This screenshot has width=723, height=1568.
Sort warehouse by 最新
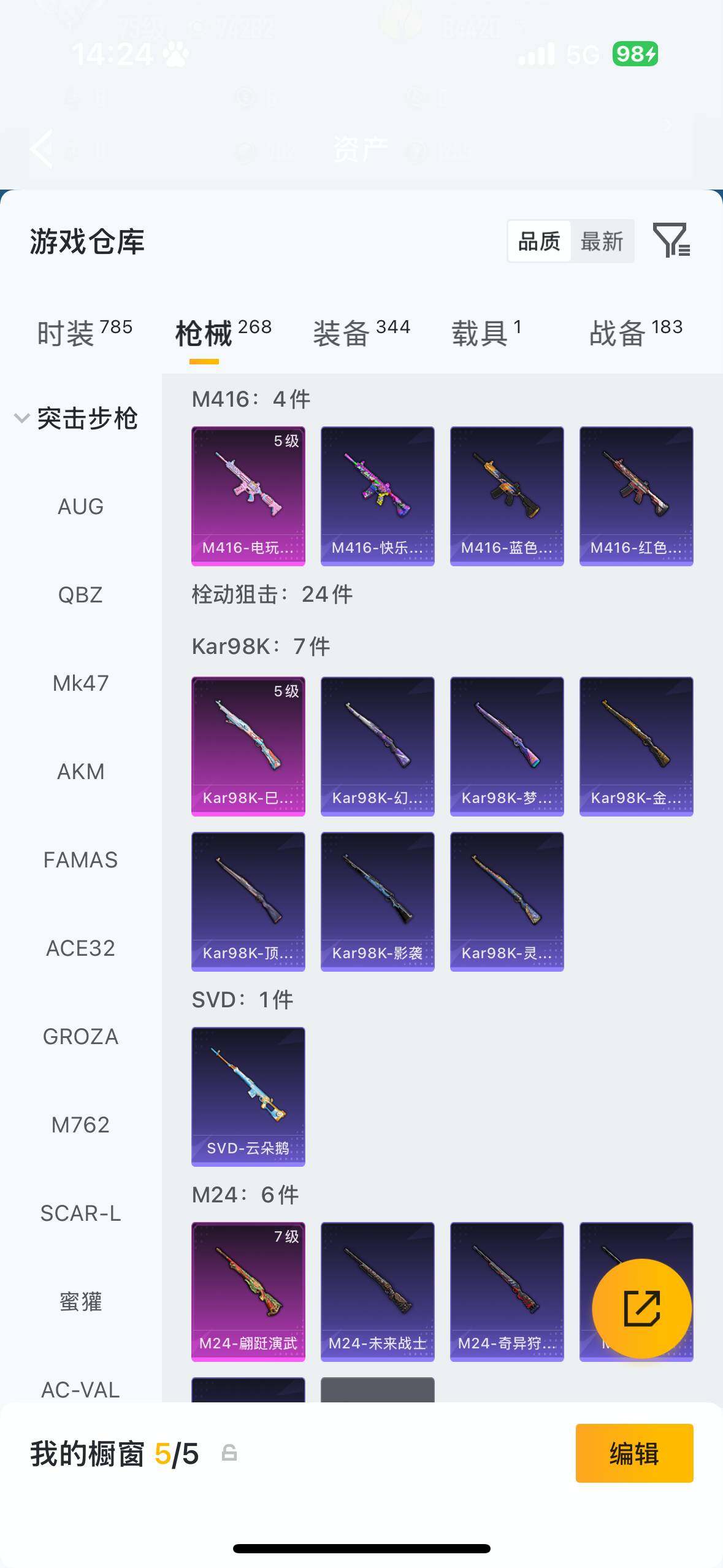tap(602, 242)
